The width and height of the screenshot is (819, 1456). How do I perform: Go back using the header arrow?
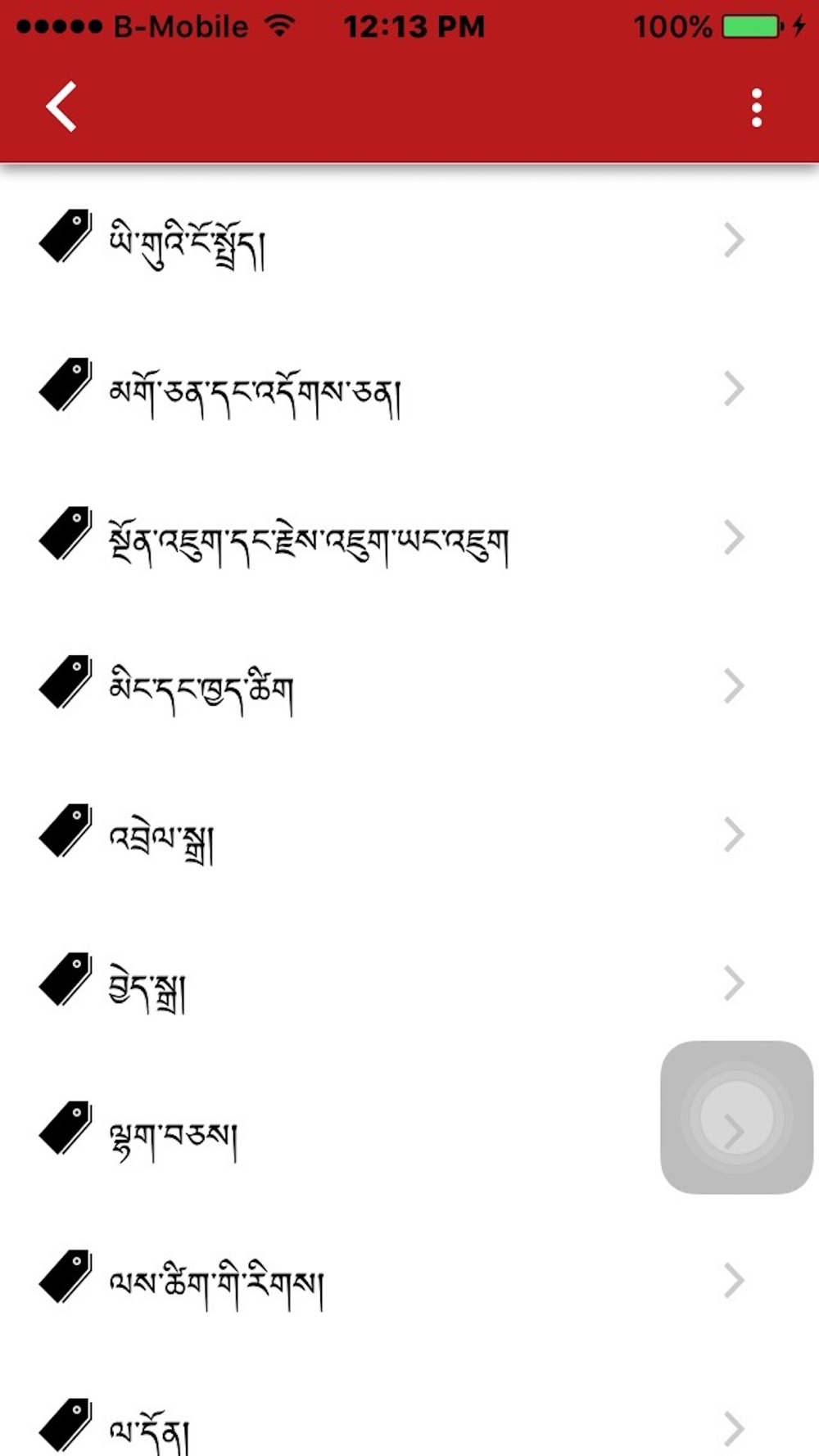61,106
